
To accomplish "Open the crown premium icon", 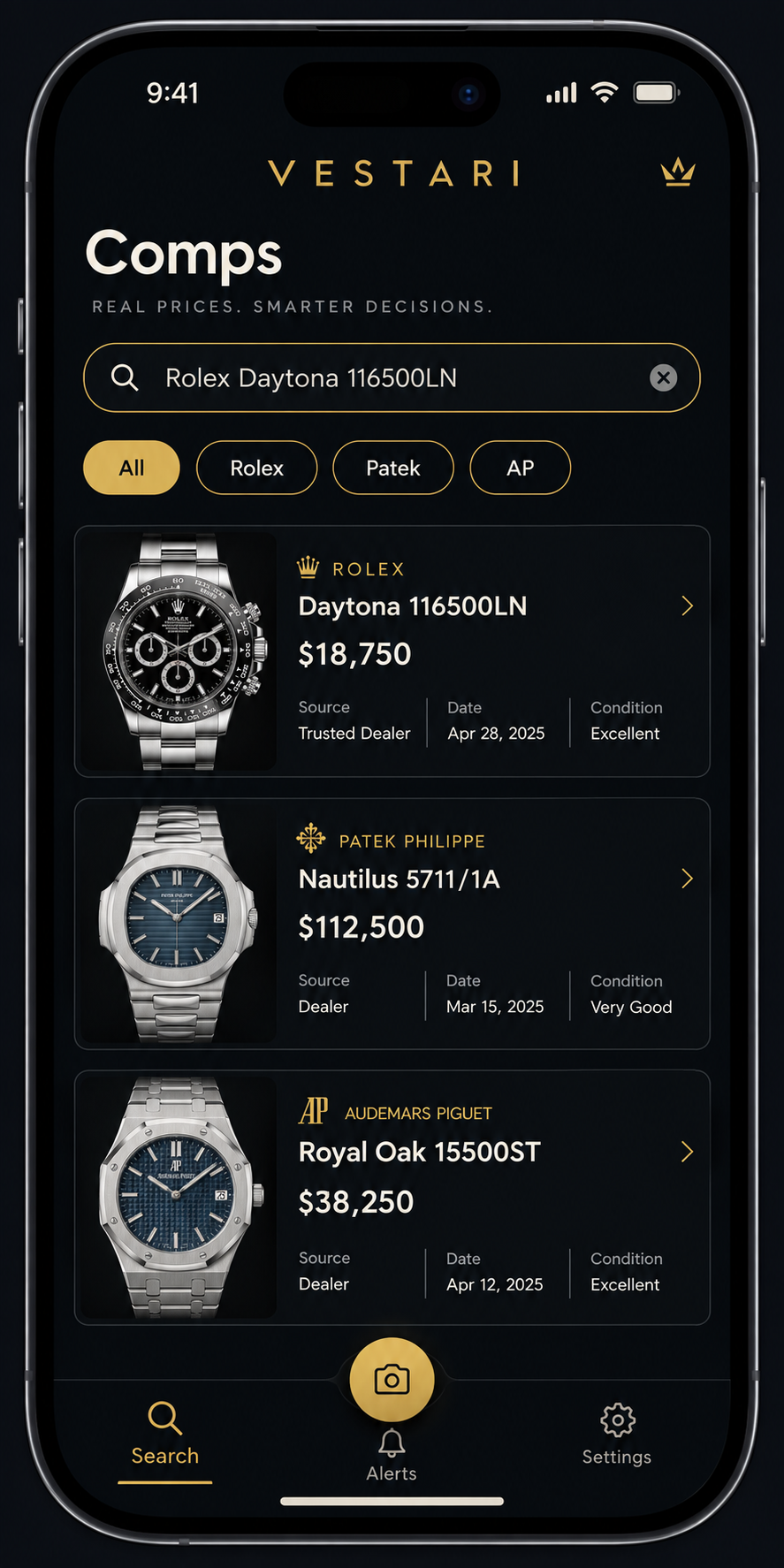I will (678, 171).
